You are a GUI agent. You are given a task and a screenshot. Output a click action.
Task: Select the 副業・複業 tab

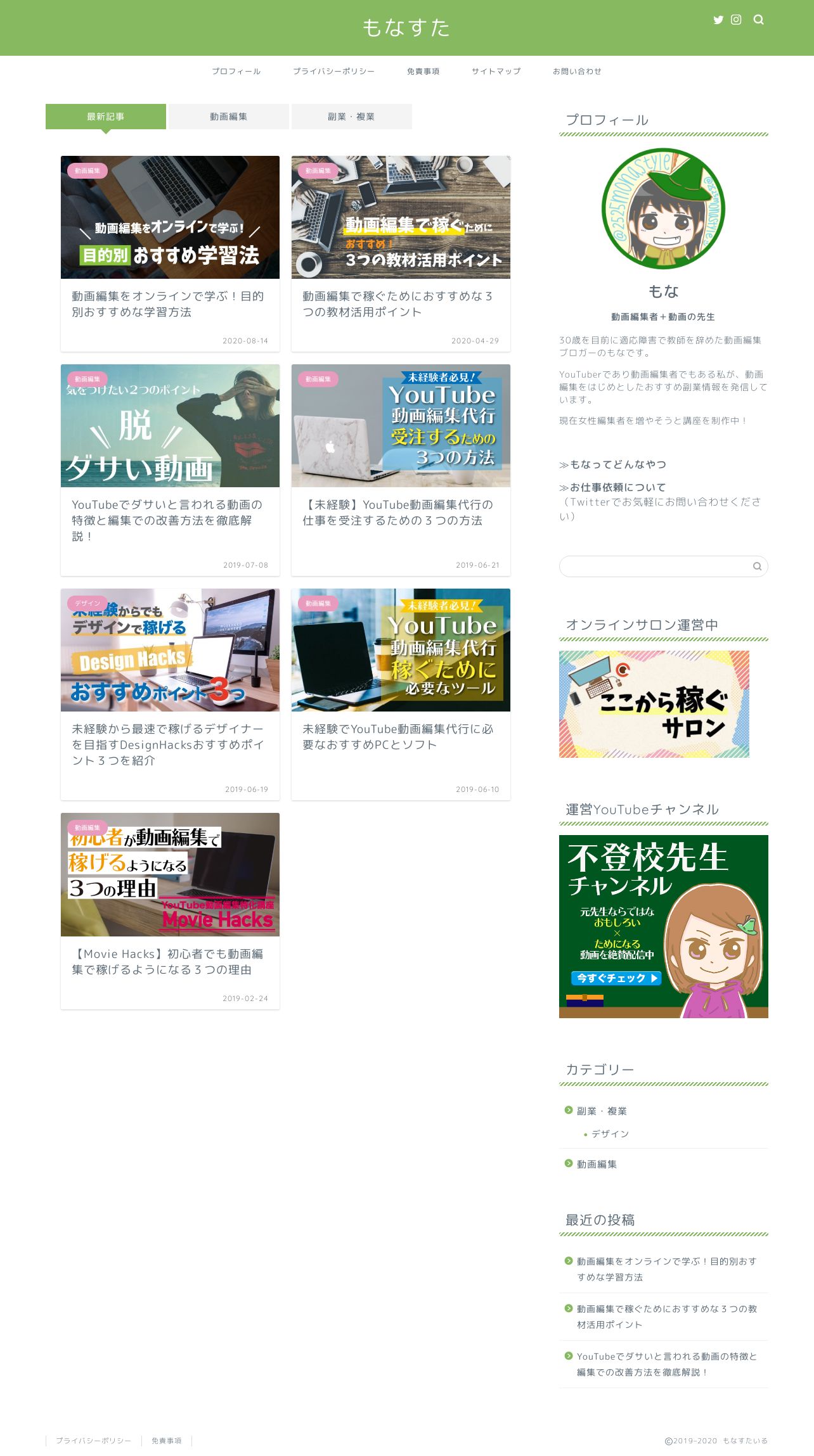coord(352,117)
